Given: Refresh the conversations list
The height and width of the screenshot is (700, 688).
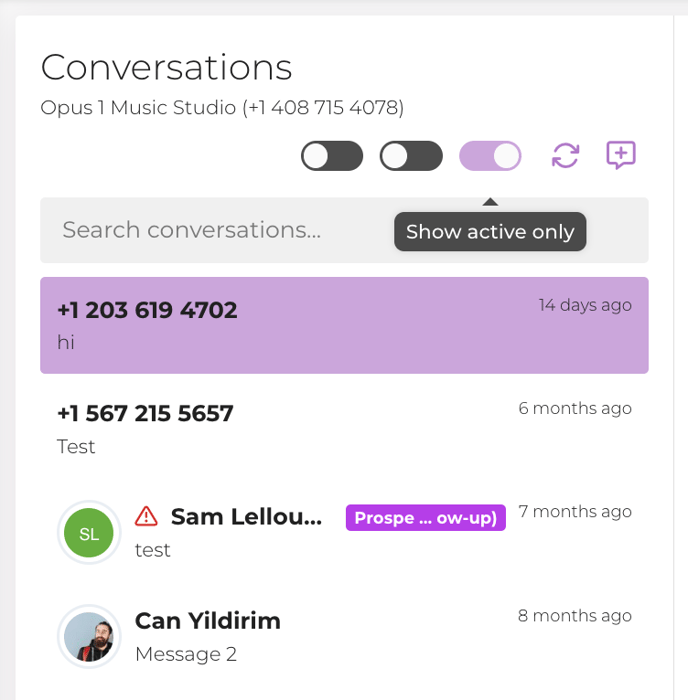Looking at the screenshot, I should pos(565,156).
